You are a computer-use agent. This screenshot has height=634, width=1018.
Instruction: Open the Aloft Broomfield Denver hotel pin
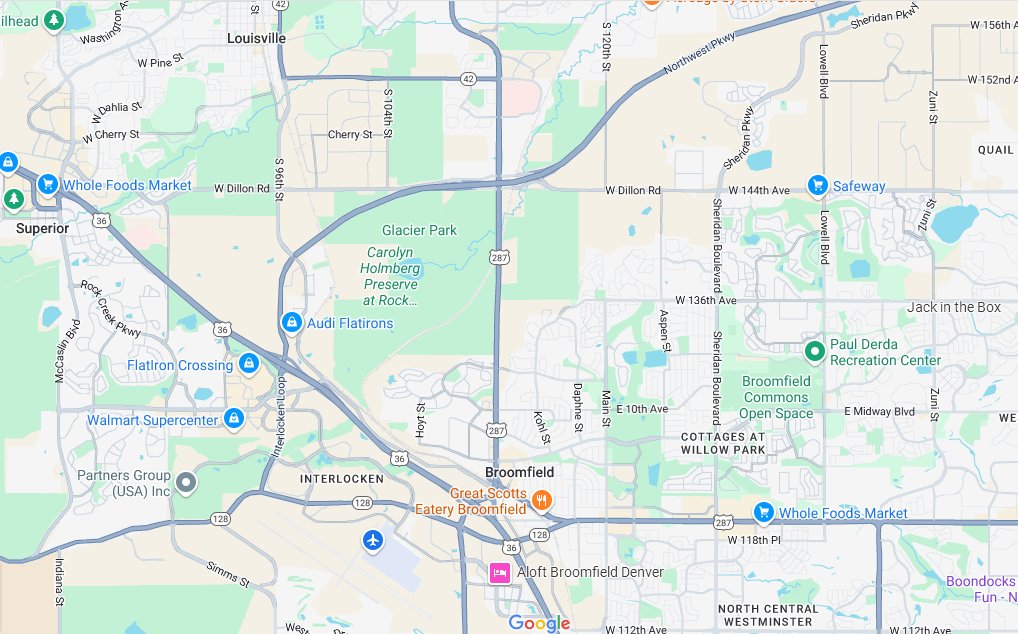(498, 572)
